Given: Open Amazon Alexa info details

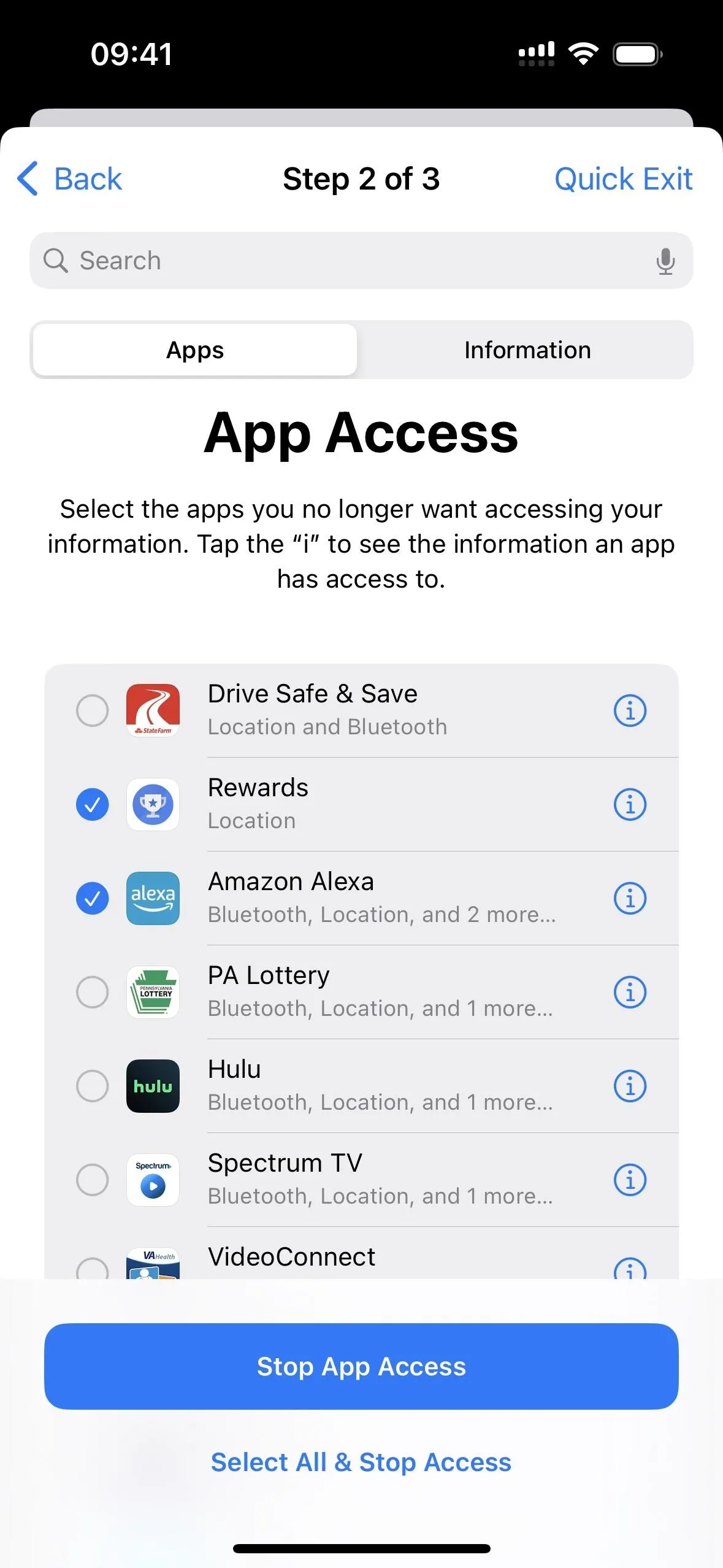Looking at the screenshot, I should (630, 898).
